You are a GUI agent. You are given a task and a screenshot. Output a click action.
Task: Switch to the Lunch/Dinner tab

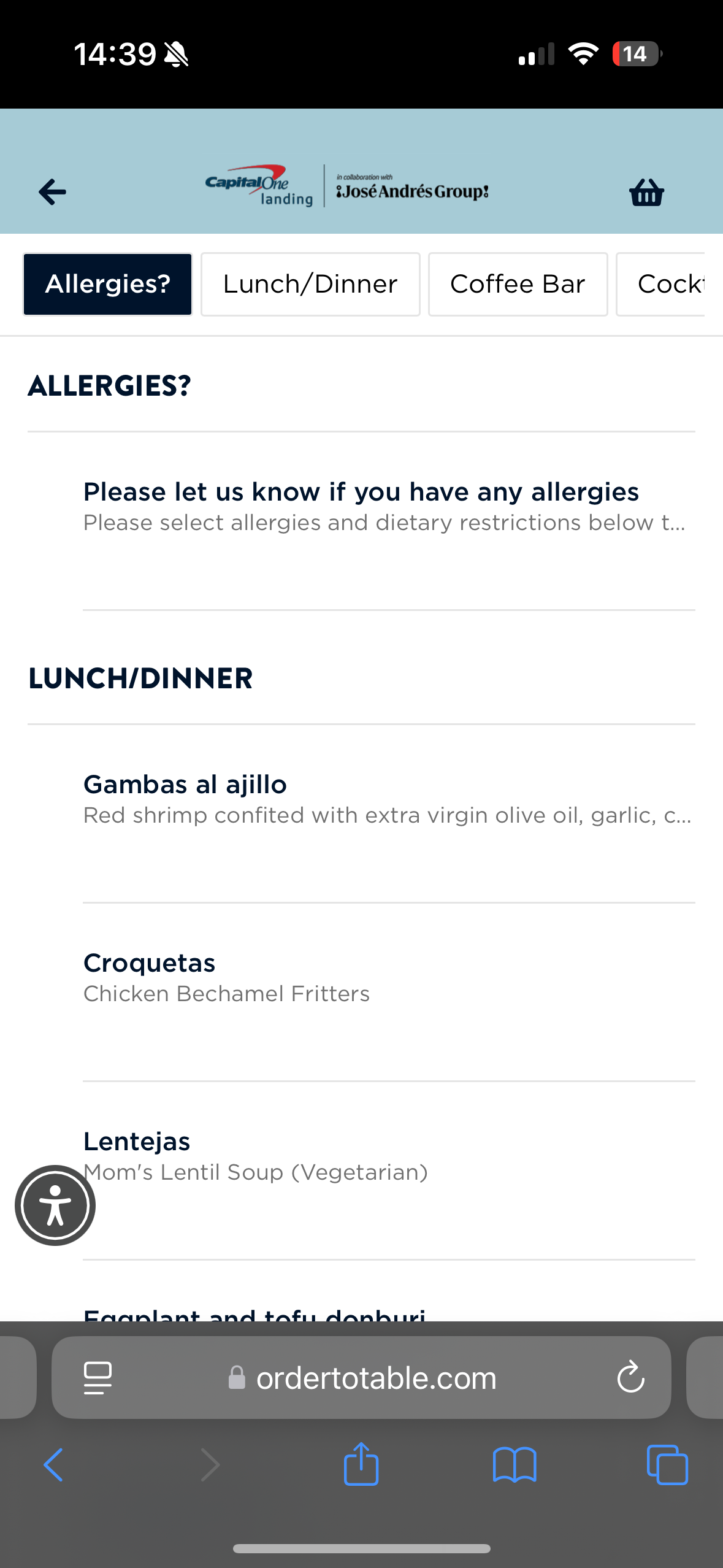pyautogui.click(x=310, y=284)
